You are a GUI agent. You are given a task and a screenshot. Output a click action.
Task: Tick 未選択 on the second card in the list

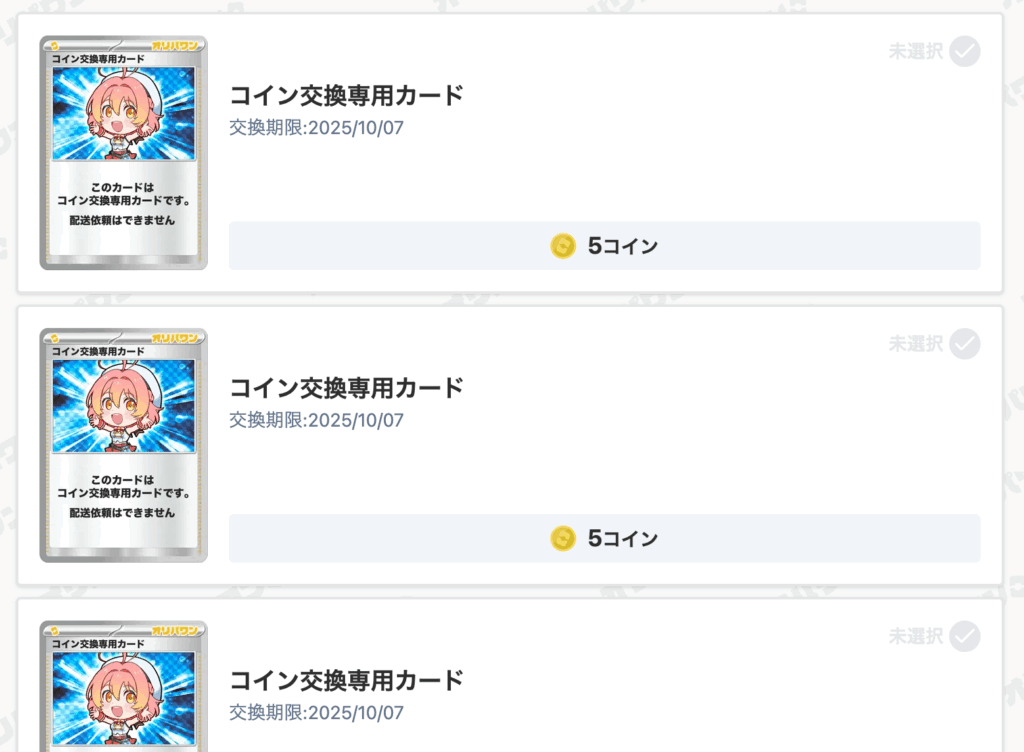pos(964,344)
